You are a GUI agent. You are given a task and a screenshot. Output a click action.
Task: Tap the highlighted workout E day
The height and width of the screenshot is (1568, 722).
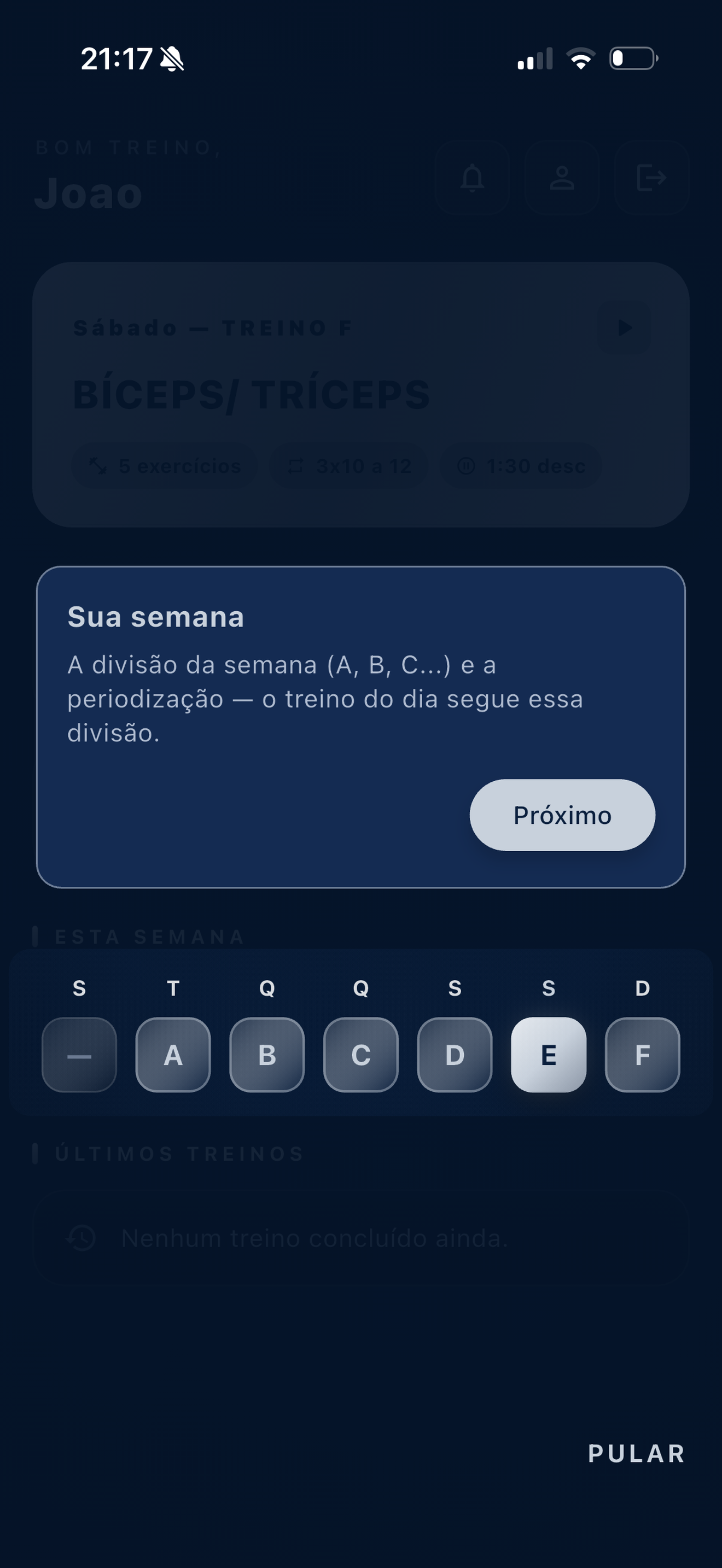click(549, 1054)
